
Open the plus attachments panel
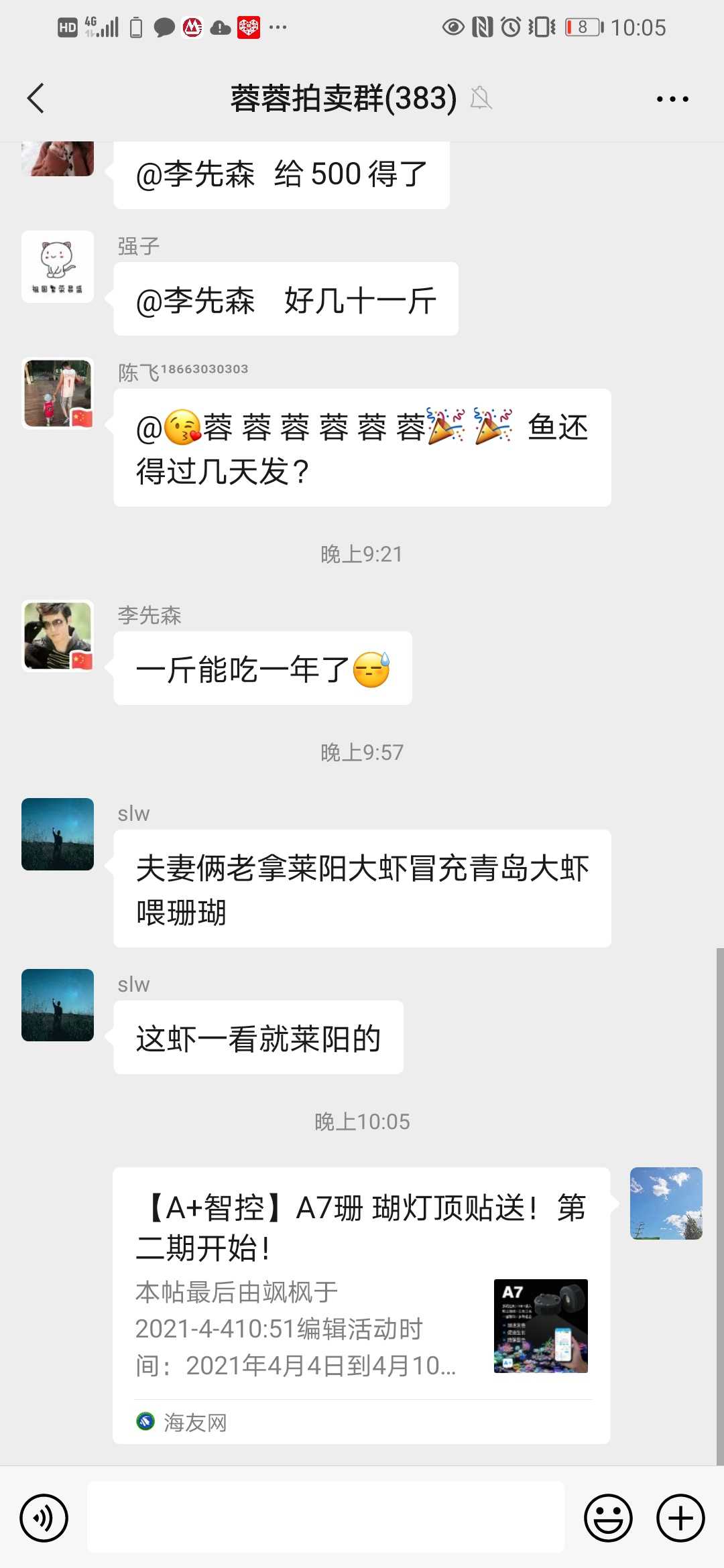point(680,1518)
